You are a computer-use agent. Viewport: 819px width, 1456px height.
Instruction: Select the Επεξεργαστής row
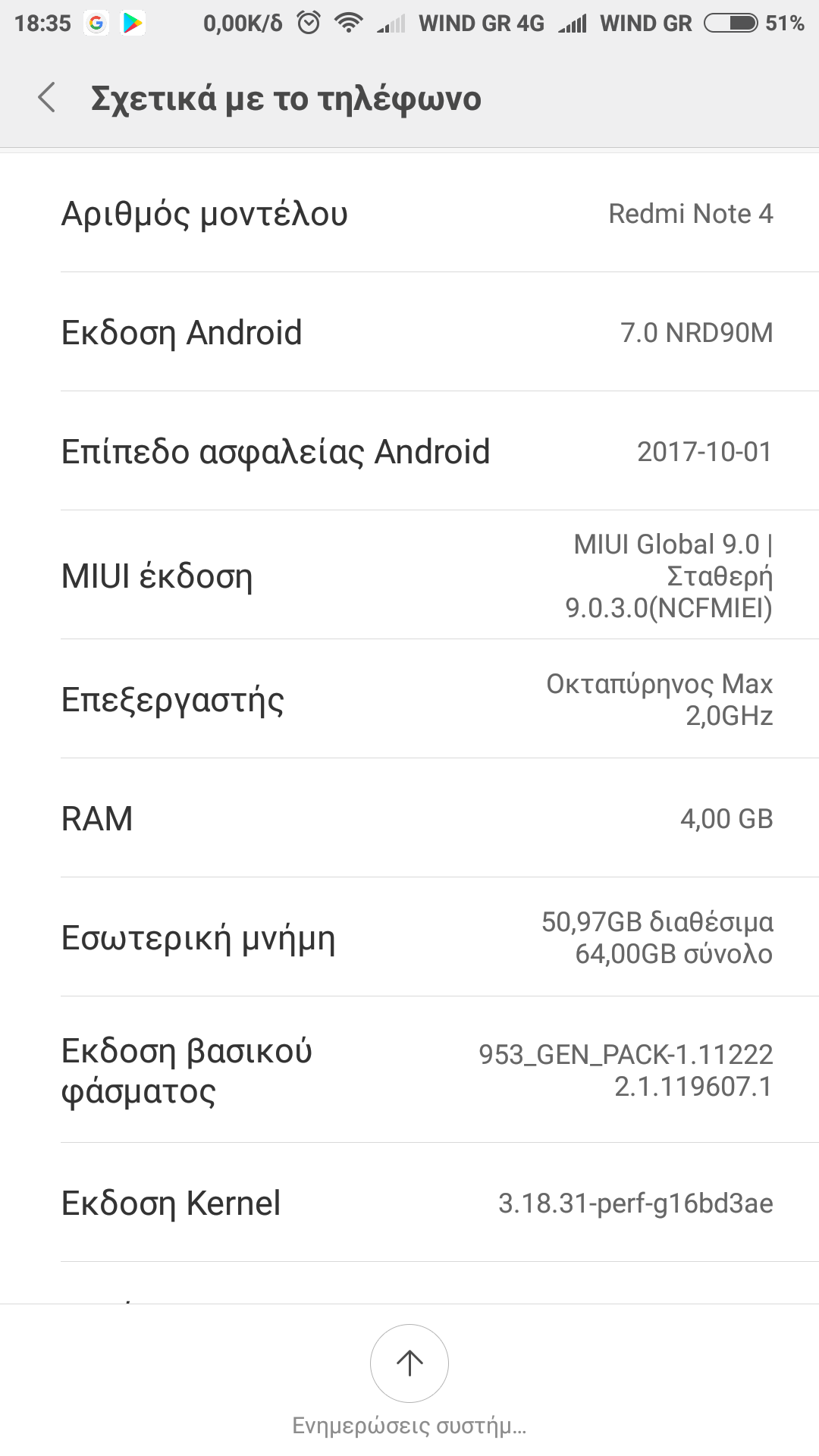click(x=409, y=699)
